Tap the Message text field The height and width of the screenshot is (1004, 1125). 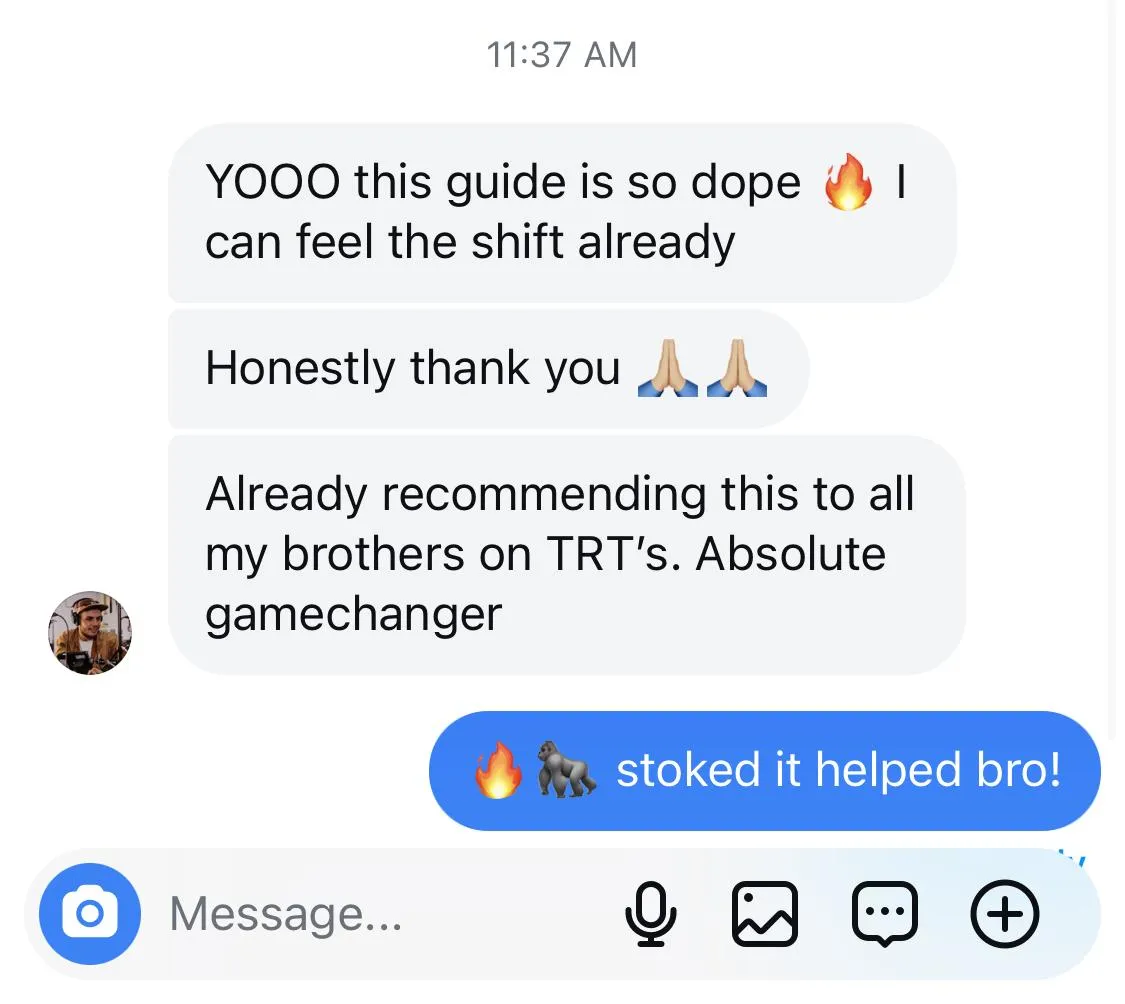[x=387, y=914]
